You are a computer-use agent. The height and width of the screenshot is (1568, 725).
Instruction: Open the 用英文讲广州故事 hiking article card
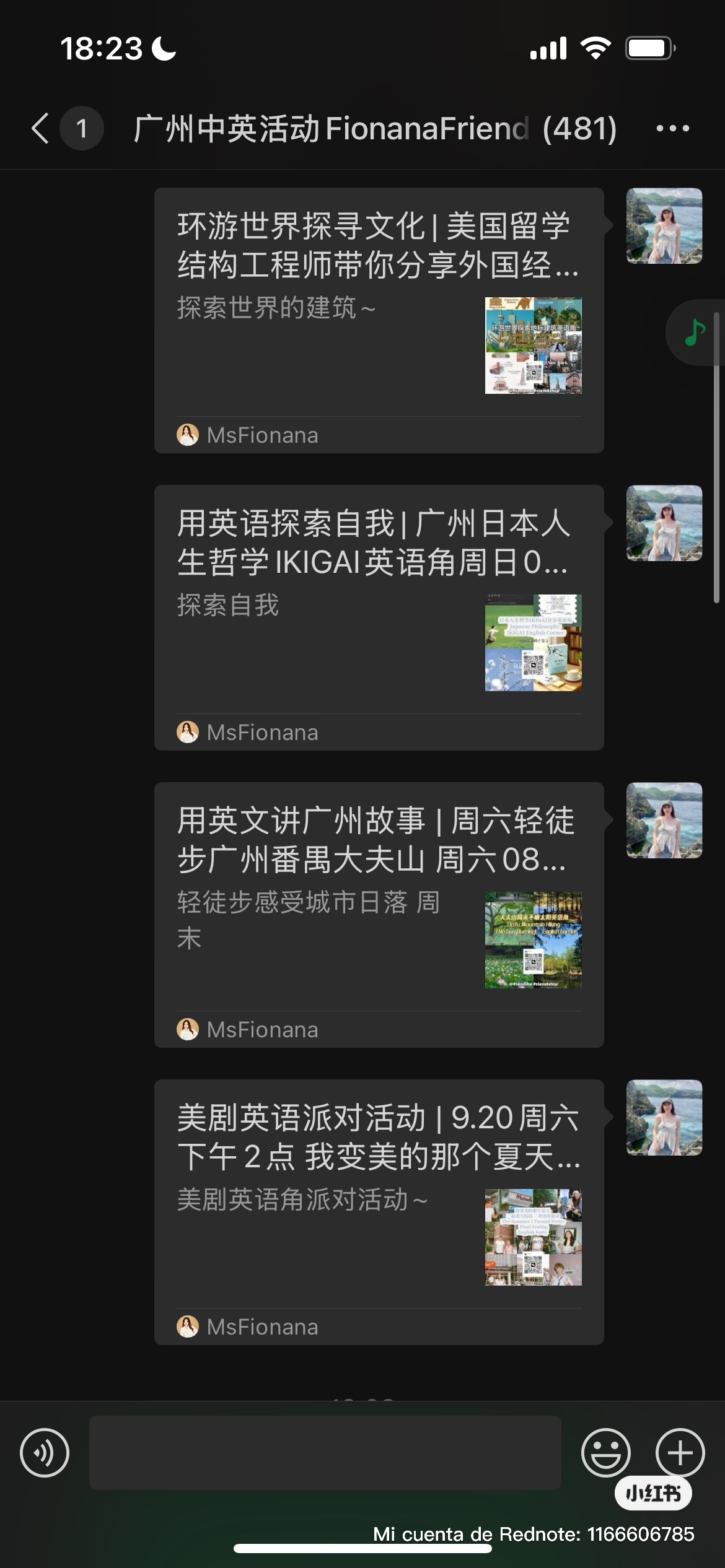379,915
